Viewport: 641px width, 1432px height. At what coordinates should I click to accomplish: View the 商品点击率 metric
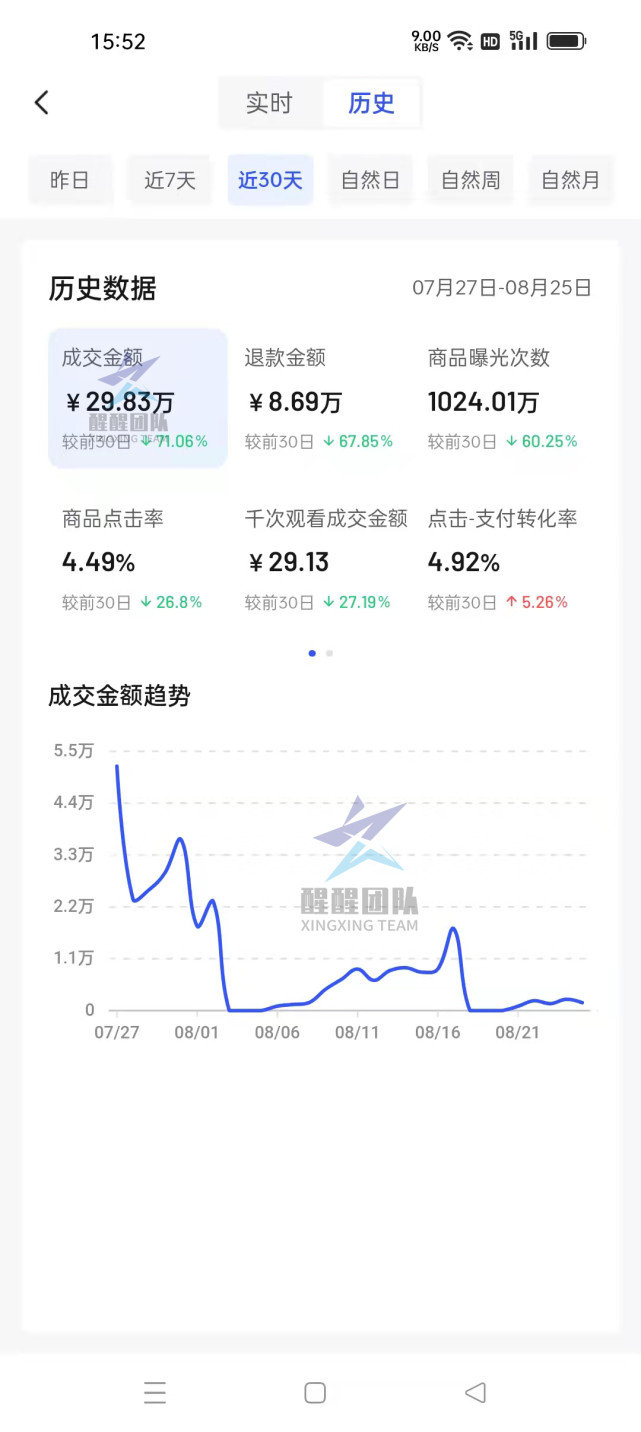(138, 559)
